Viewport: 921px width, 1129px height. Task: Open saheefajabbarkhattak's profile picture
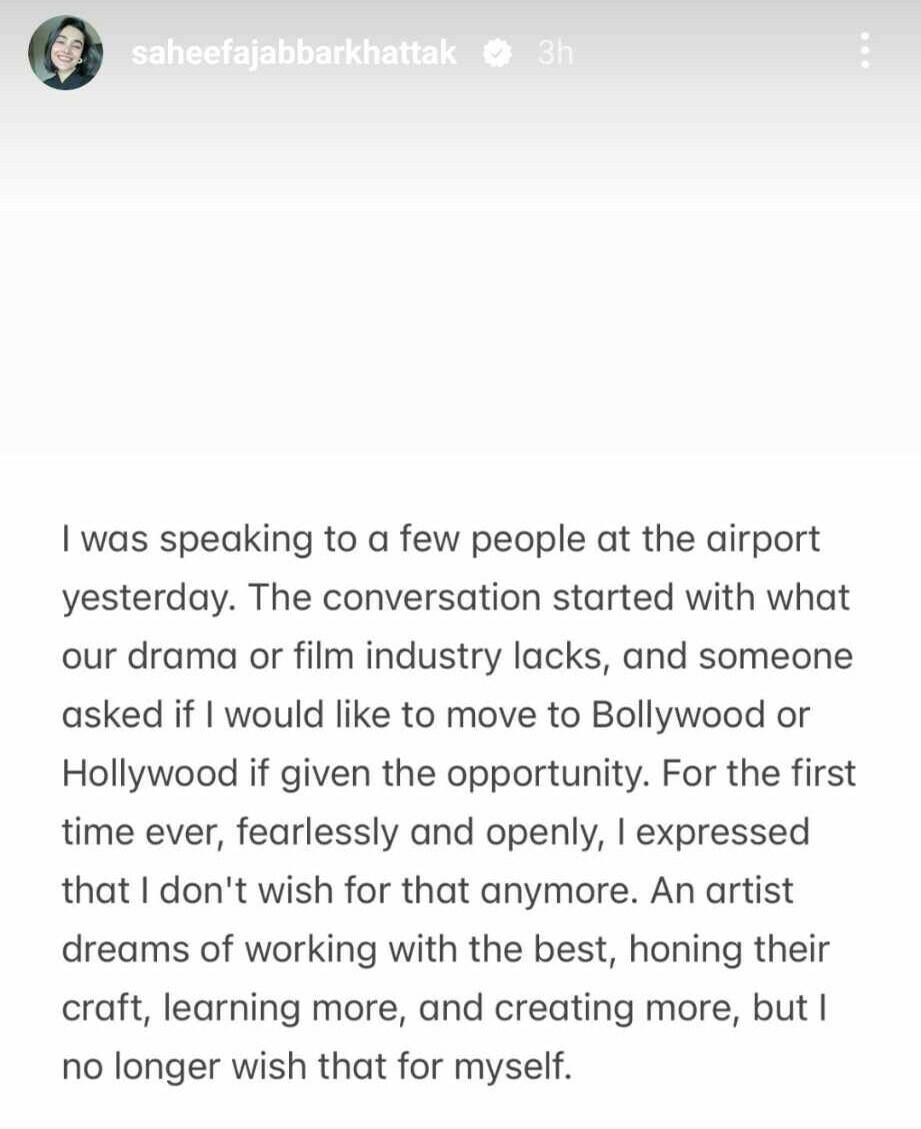coord(65,53)
